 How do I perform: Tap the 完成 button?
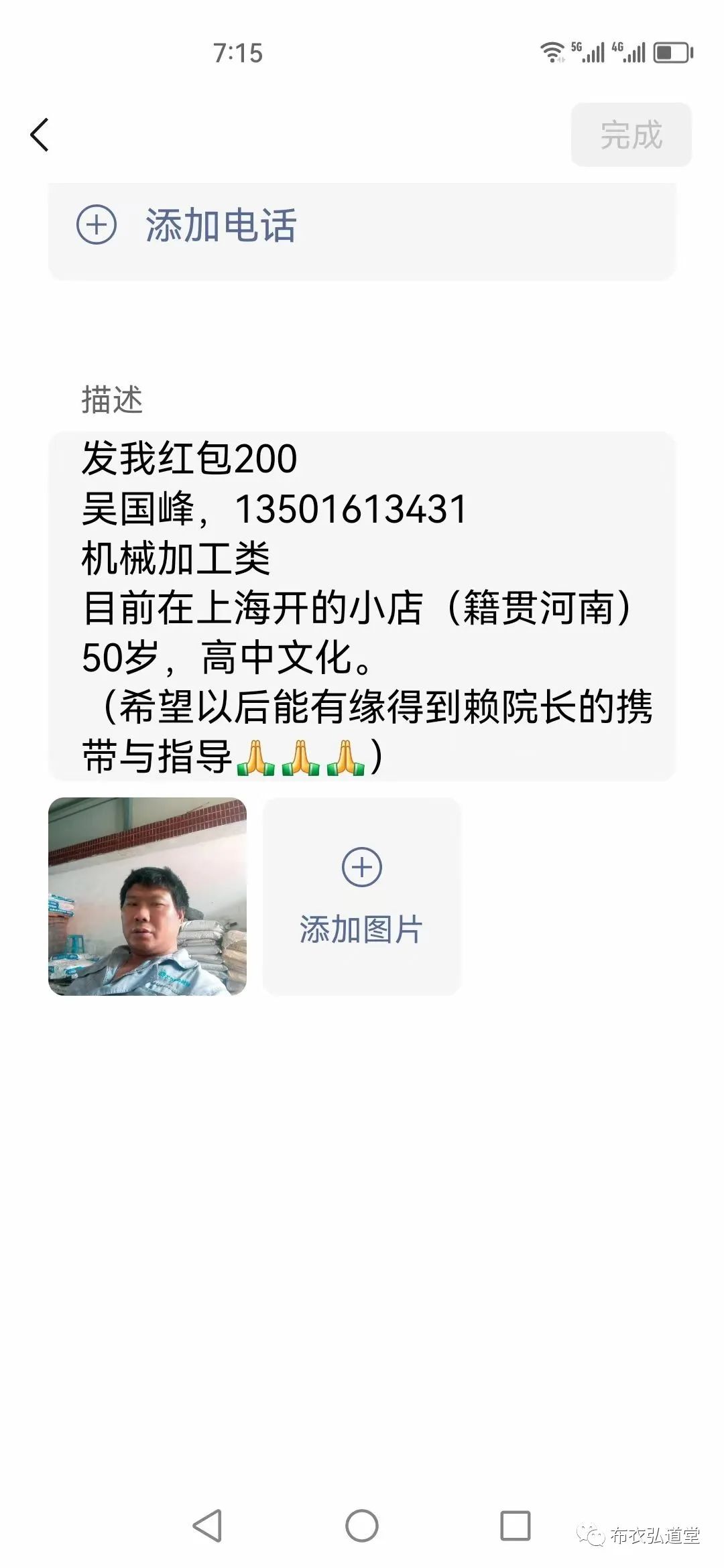pyautogui.click(x=631, y=135)
